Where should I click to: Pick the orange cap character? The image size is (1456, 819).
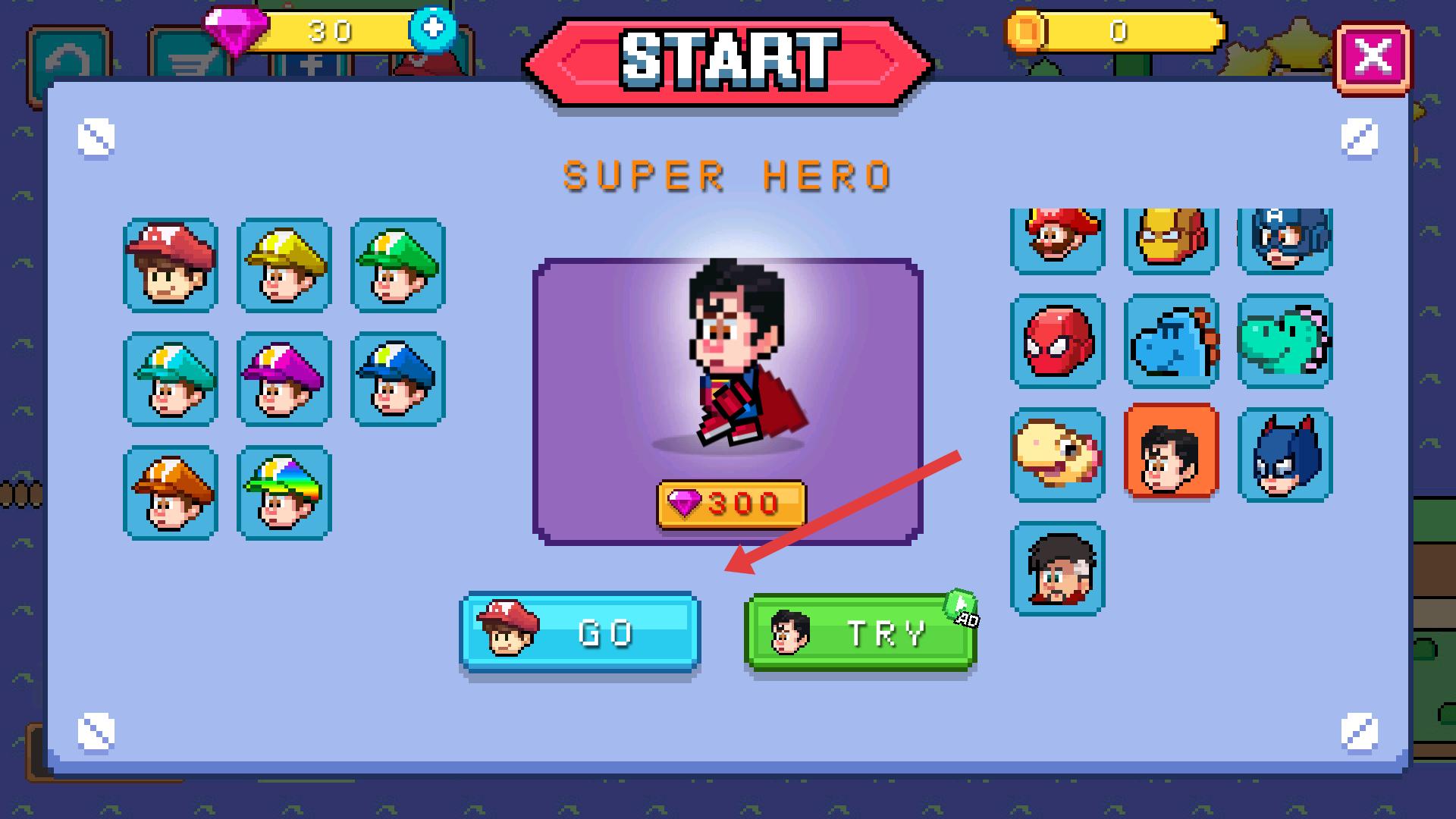click(171, 493)
